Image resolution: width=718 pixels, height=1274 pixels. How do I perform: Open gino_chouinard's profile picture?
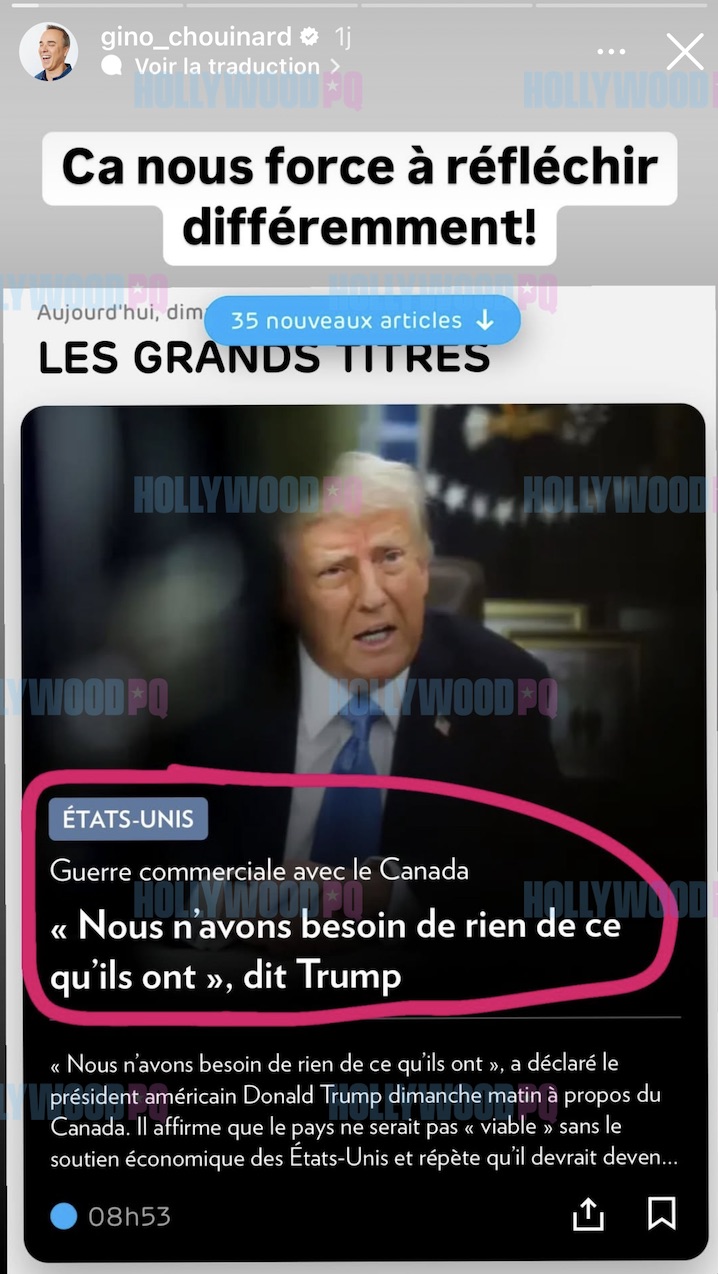[49, 52]
